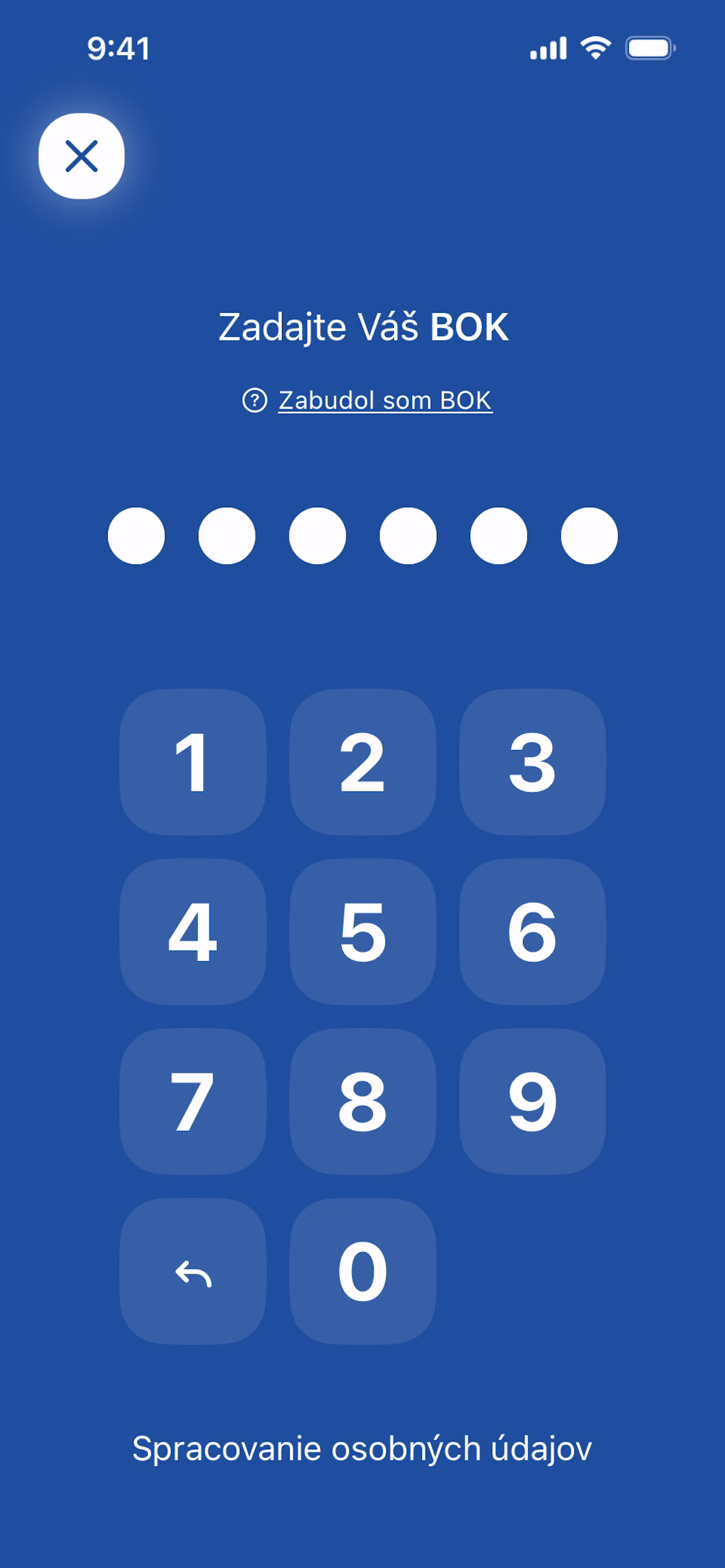The height and width of the screenshot is (1568, 725).
Task: Tap the 6 key
Action: point(532,931)
